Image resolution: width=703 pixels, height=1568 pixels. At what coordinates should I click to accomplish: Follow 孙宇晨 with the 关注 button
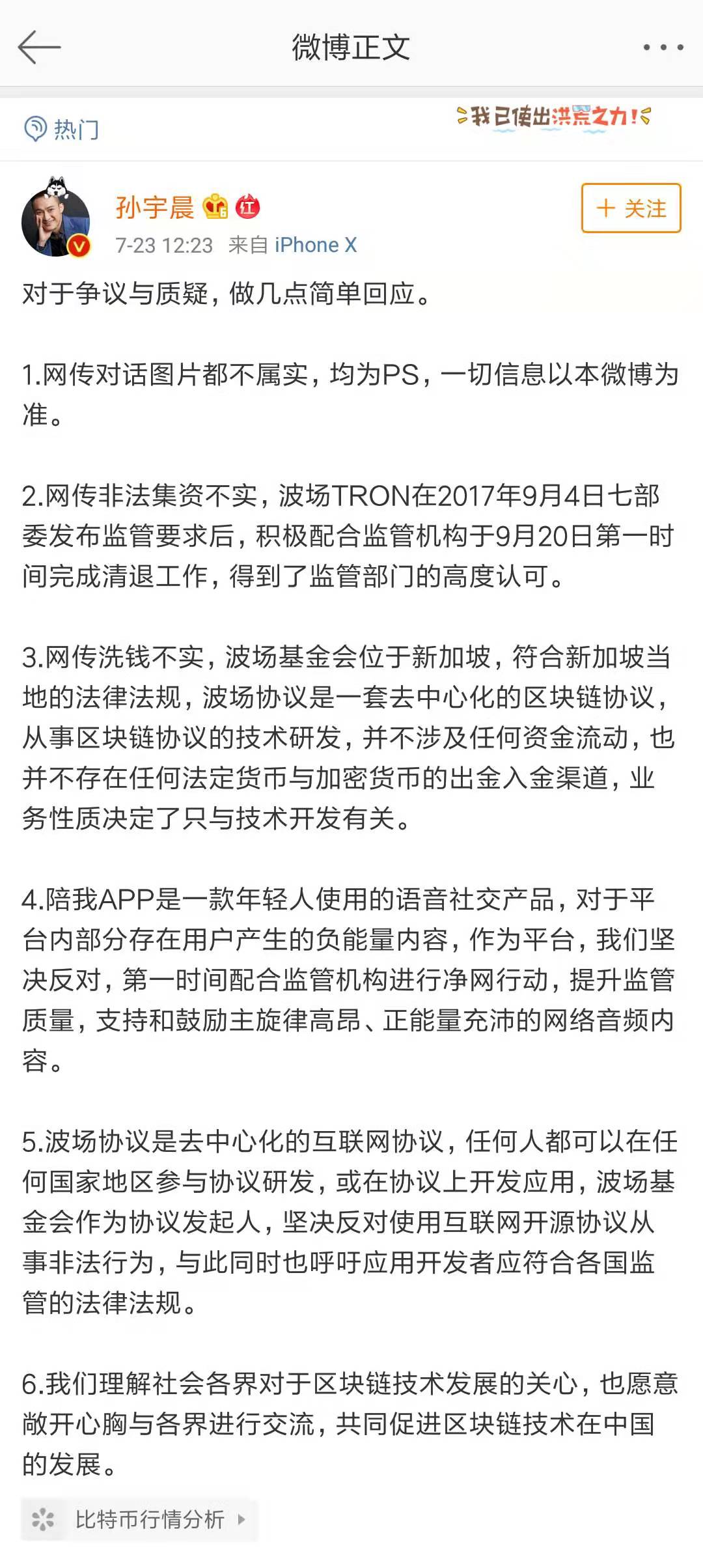click(631, 208)
